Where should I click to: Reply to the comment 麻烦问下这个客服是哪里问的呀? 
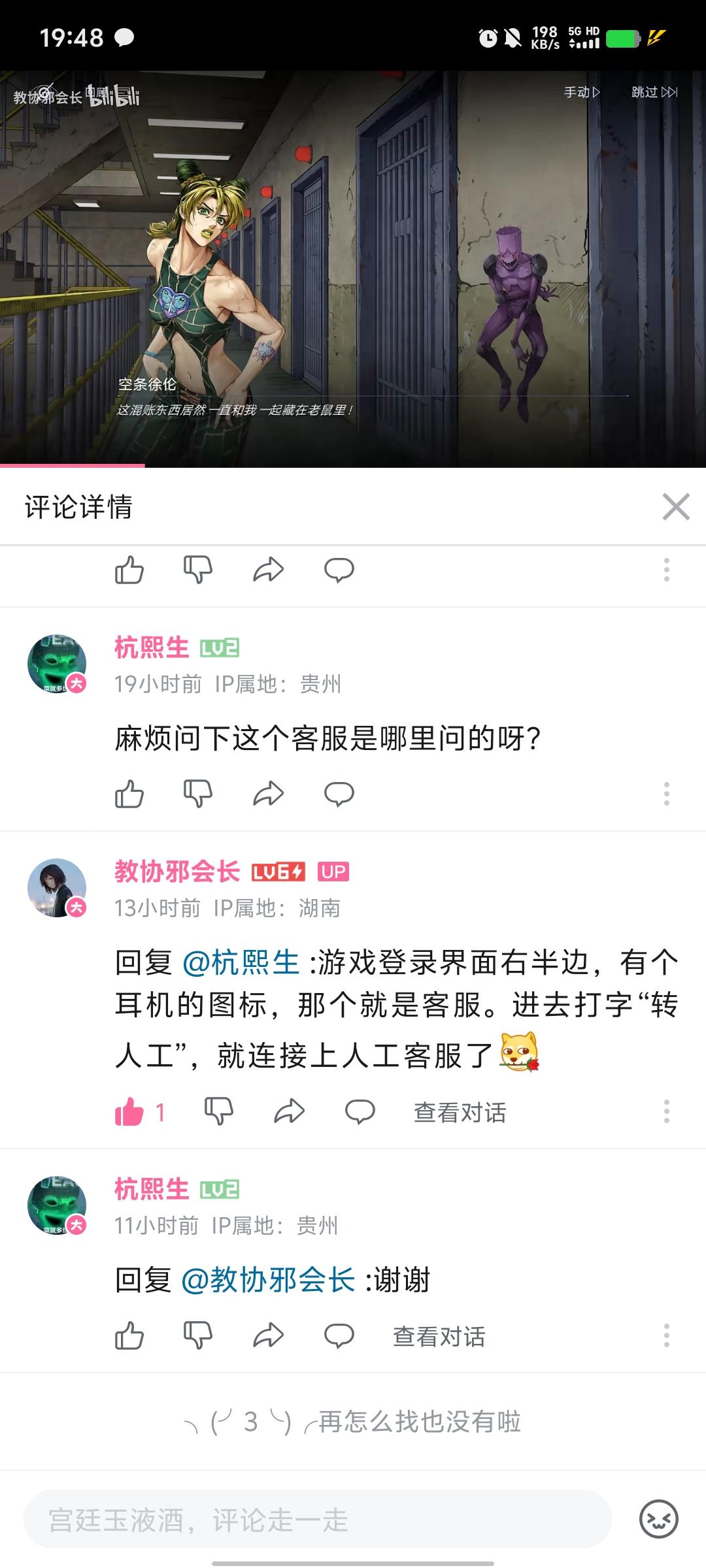339,794
